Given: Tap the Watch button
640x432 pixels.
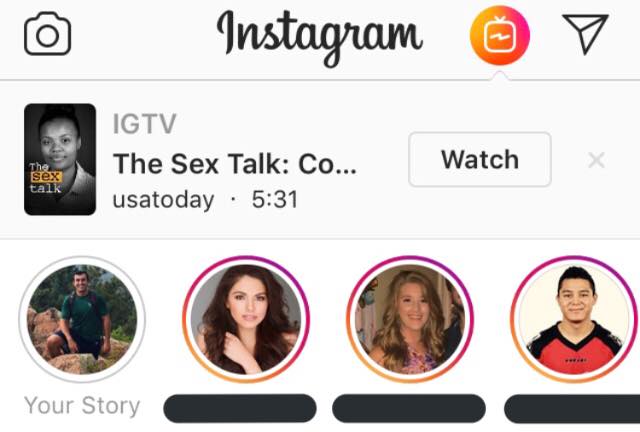Looking at the screenshot, I should coord(480,159).
